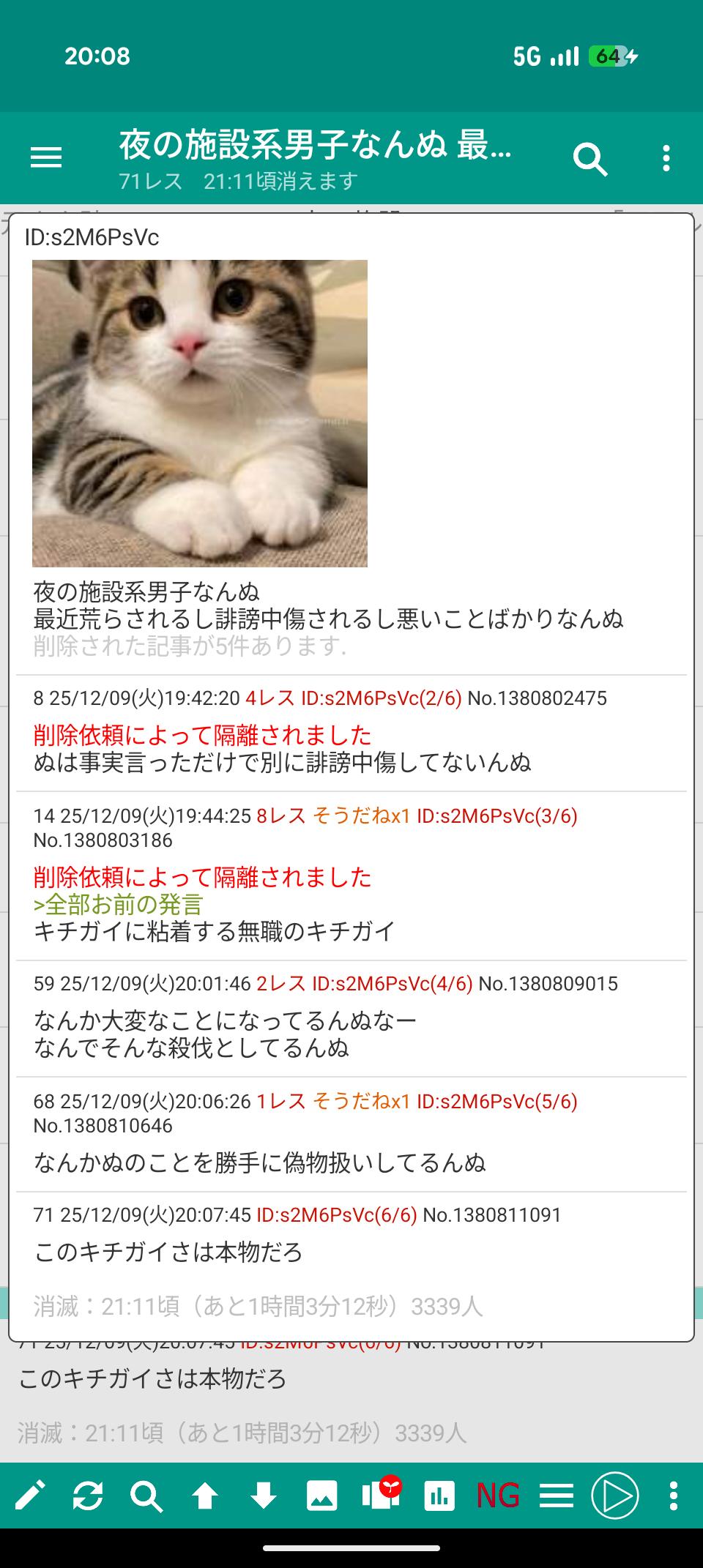Show the 4レス replies to post 8
This screenshot has height=1568, width=703.
[x=270, y=698]
